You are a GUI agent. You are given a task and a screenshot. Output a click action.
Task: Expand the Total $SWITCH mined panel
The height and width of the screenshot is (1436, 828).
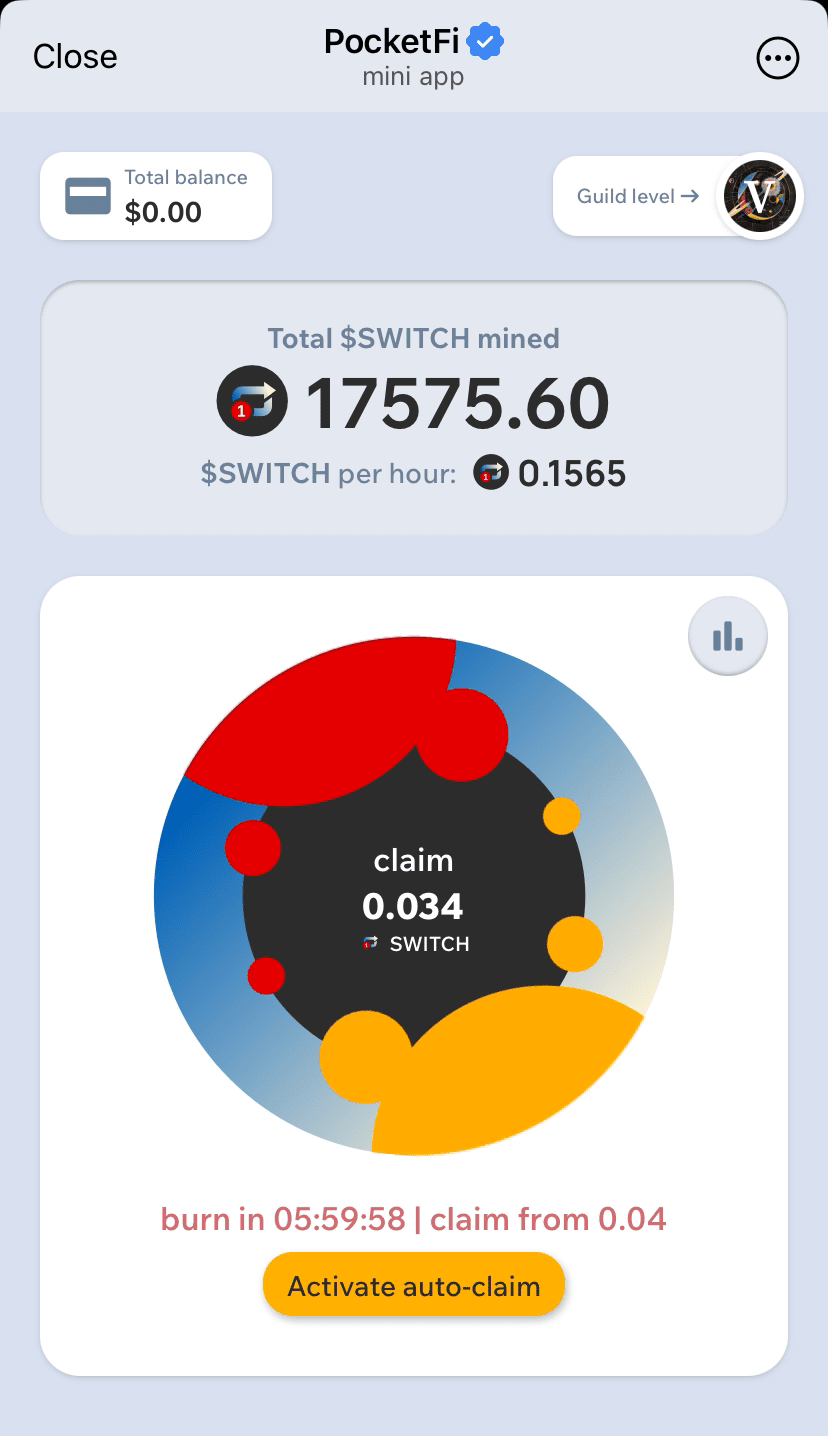click(x=414, y=405)
